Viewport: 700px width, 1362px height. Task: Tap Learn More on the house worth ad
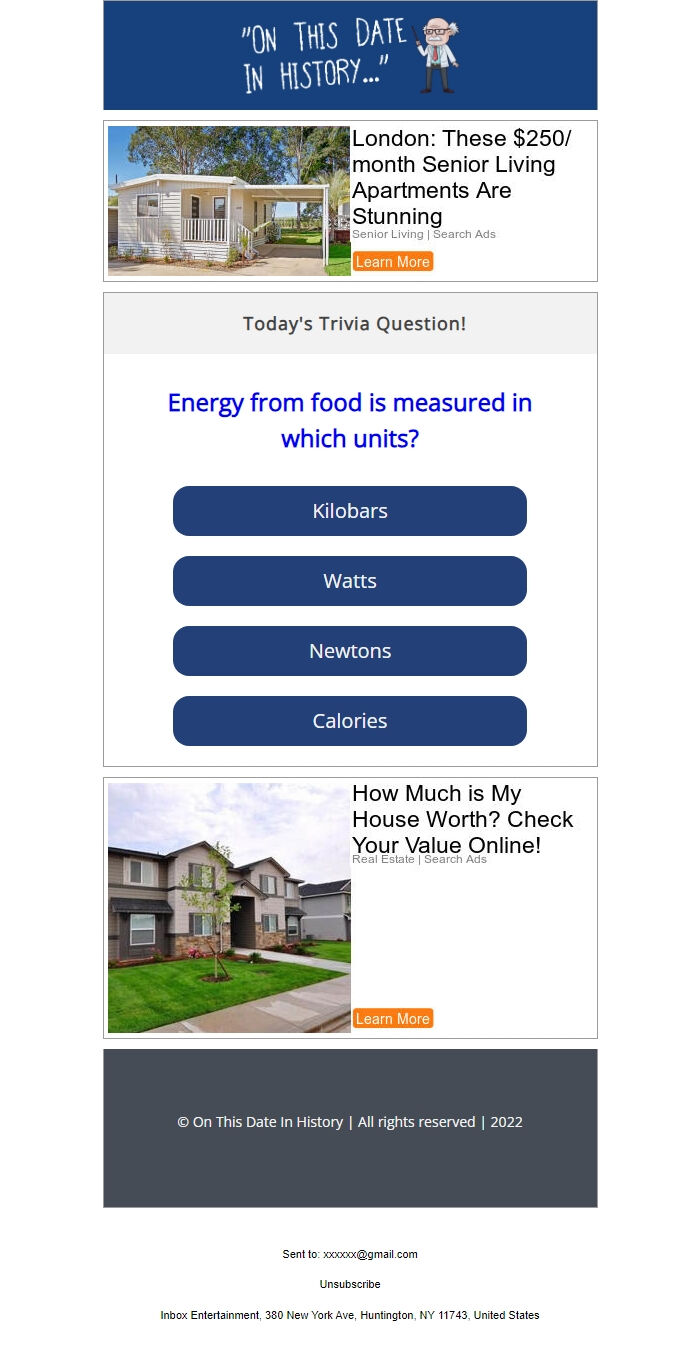(392, 1019)
